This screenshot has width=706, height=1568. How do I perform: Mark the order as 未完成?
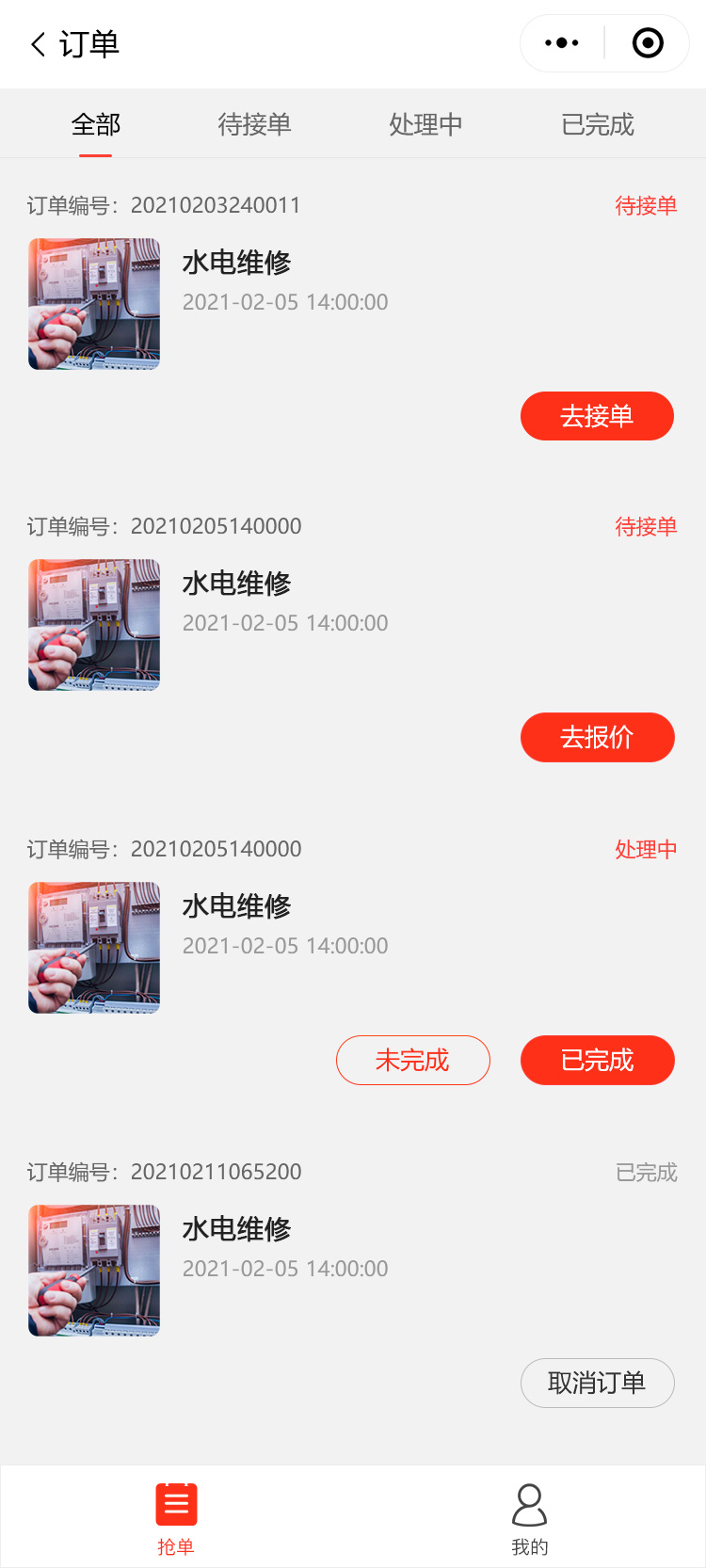pos(412,1061)
